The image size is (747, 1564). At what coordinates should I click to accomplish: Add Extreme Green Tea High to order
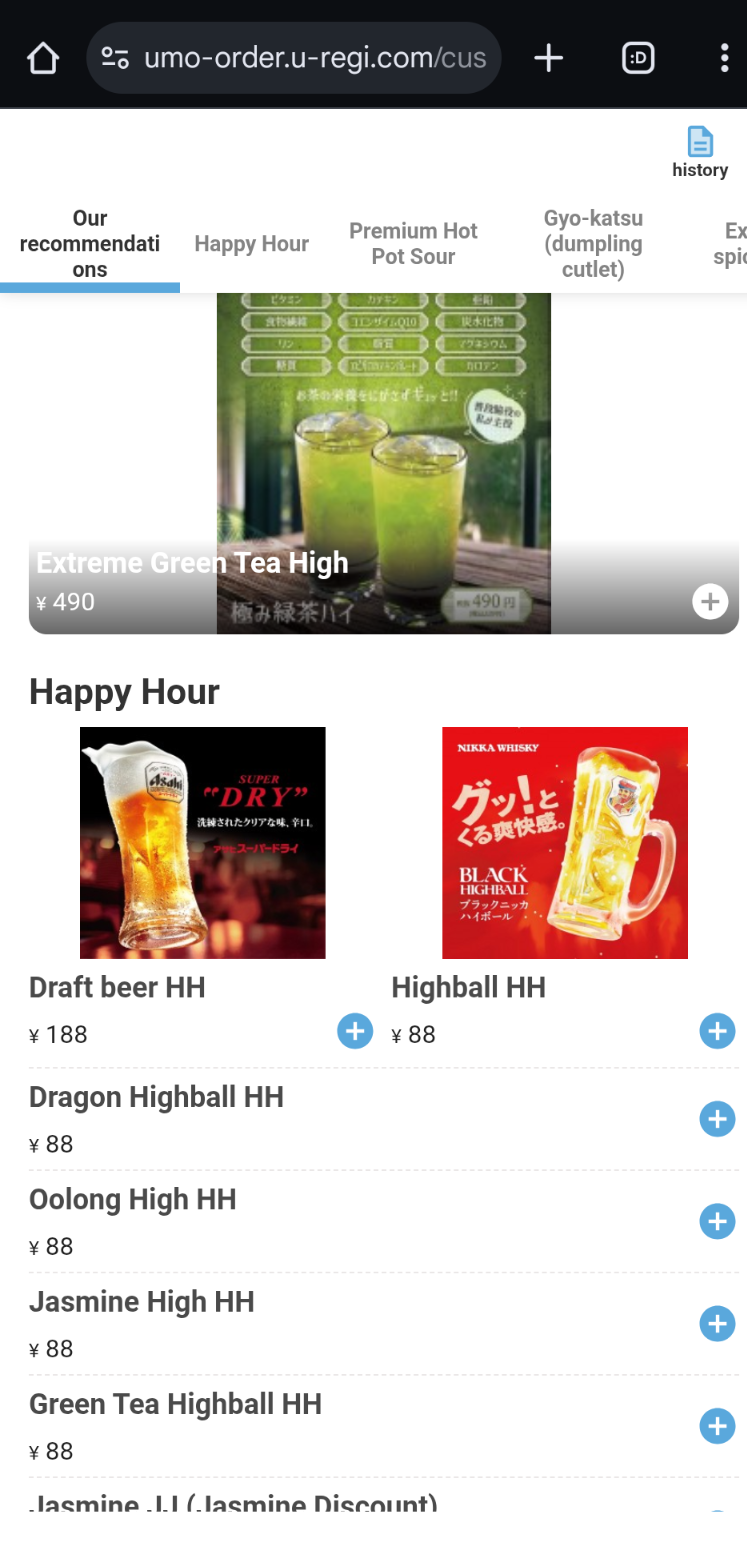click(x=710, y=601)
